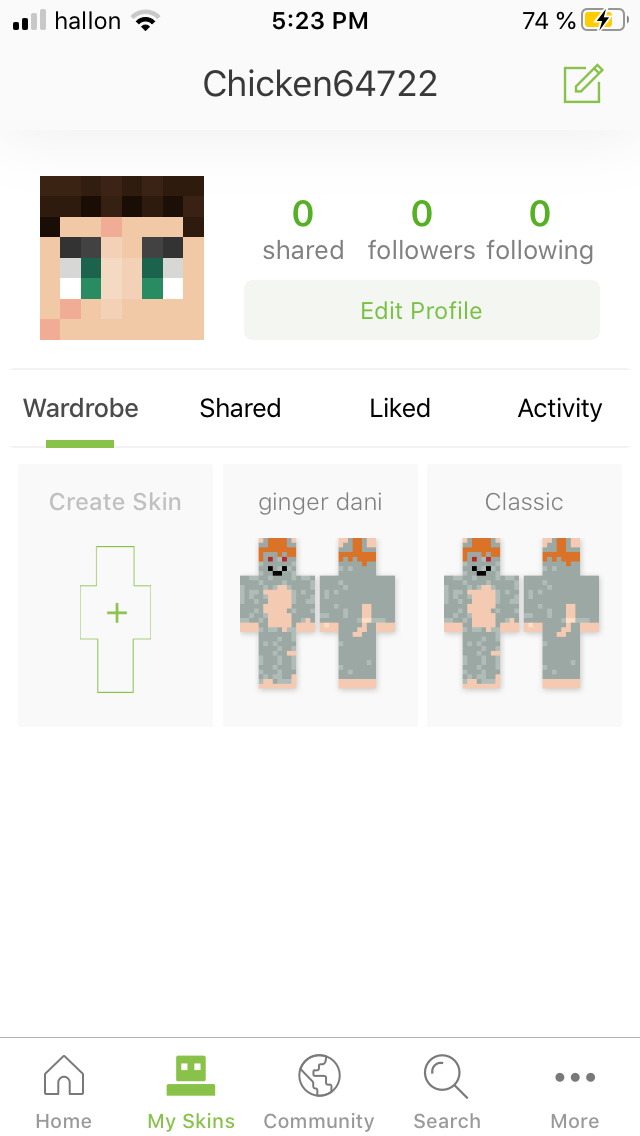The image size is (640, 1136).
Task: Switch to the Shared tab
Action: (240, 408)
